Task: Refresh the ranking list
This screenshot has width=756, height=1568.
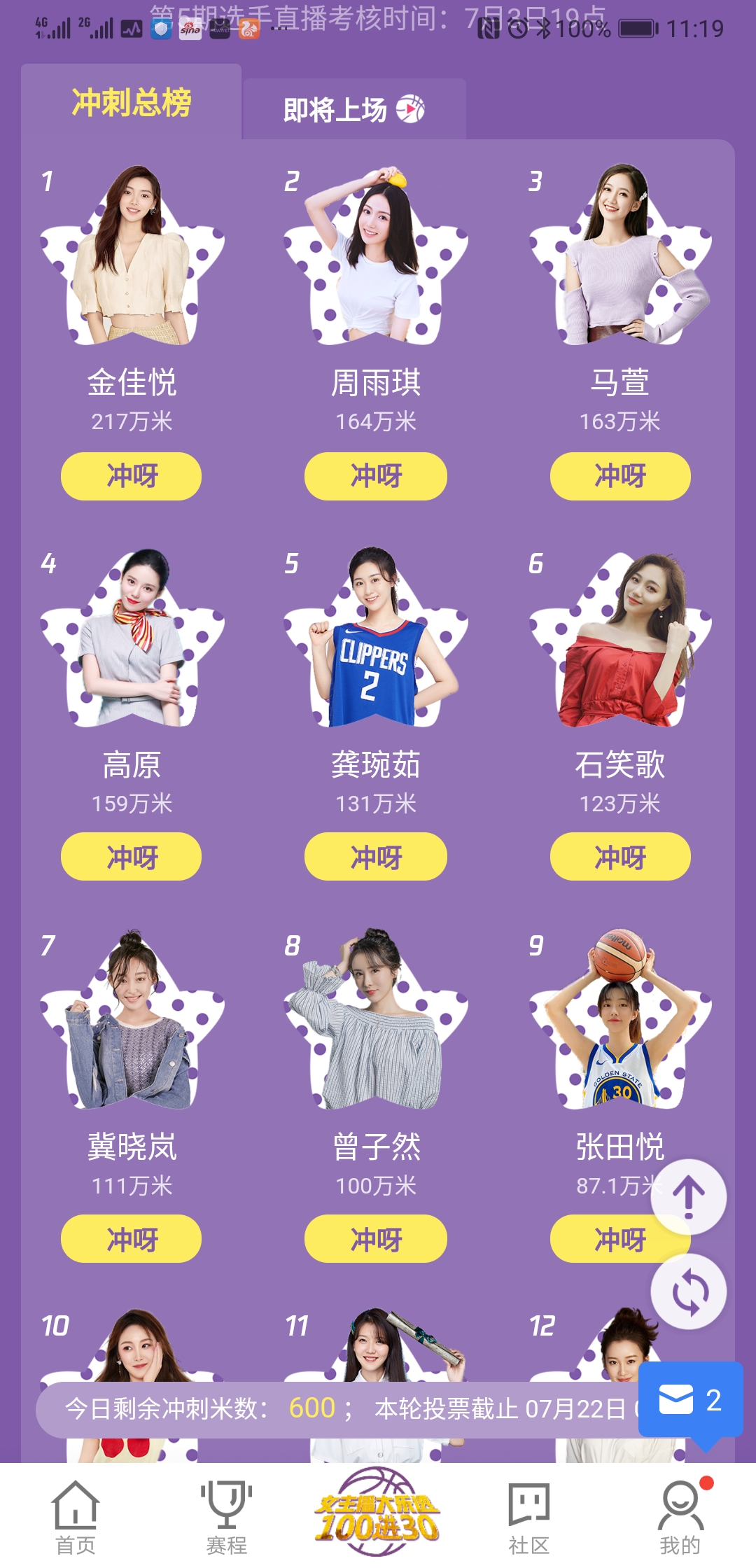Action: 688,1291
